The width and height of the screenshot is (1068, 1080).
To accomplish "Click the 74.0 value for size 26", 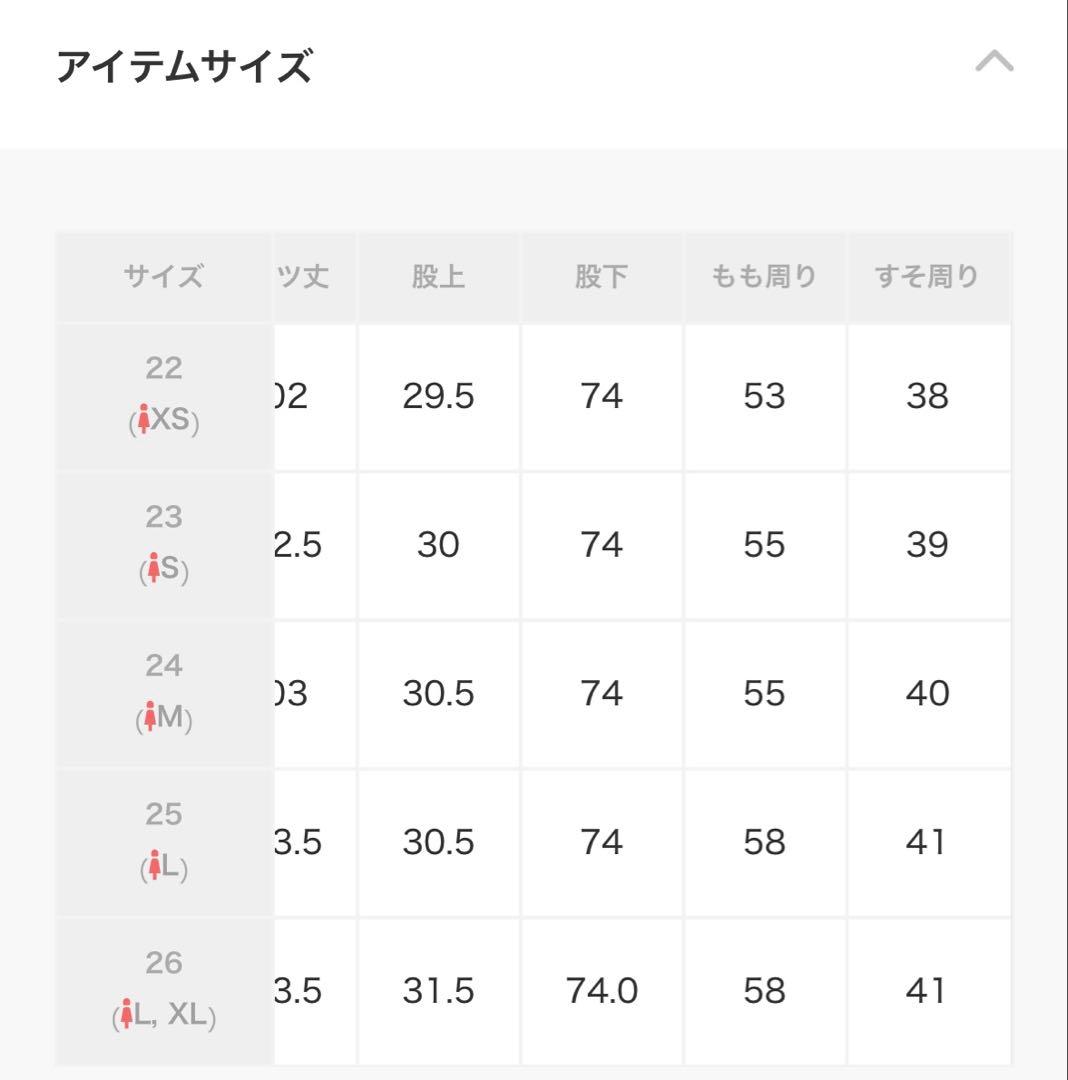I will coord(601,991).
